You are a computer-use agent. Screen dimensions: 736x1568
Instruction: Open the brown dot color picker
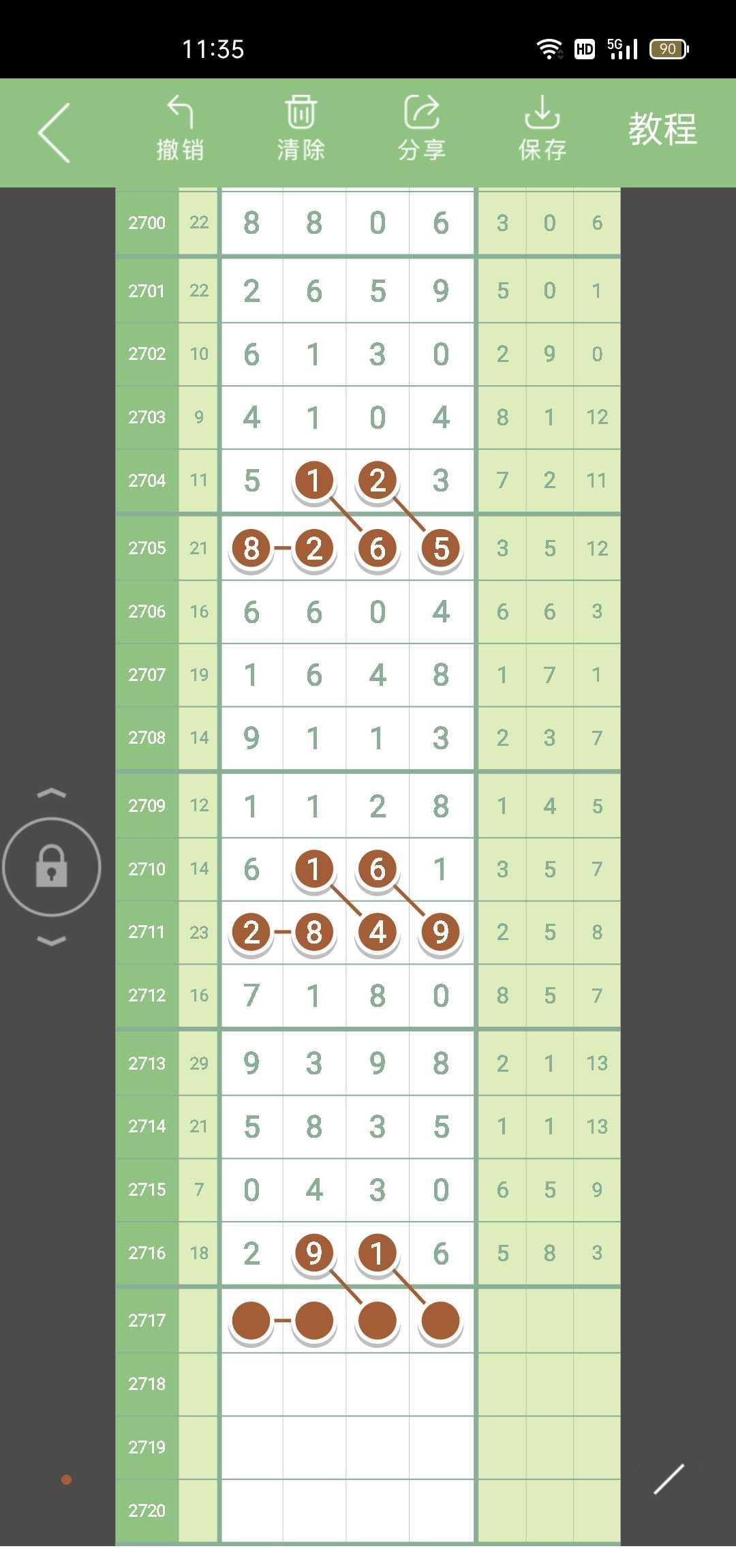(66, 1479)
